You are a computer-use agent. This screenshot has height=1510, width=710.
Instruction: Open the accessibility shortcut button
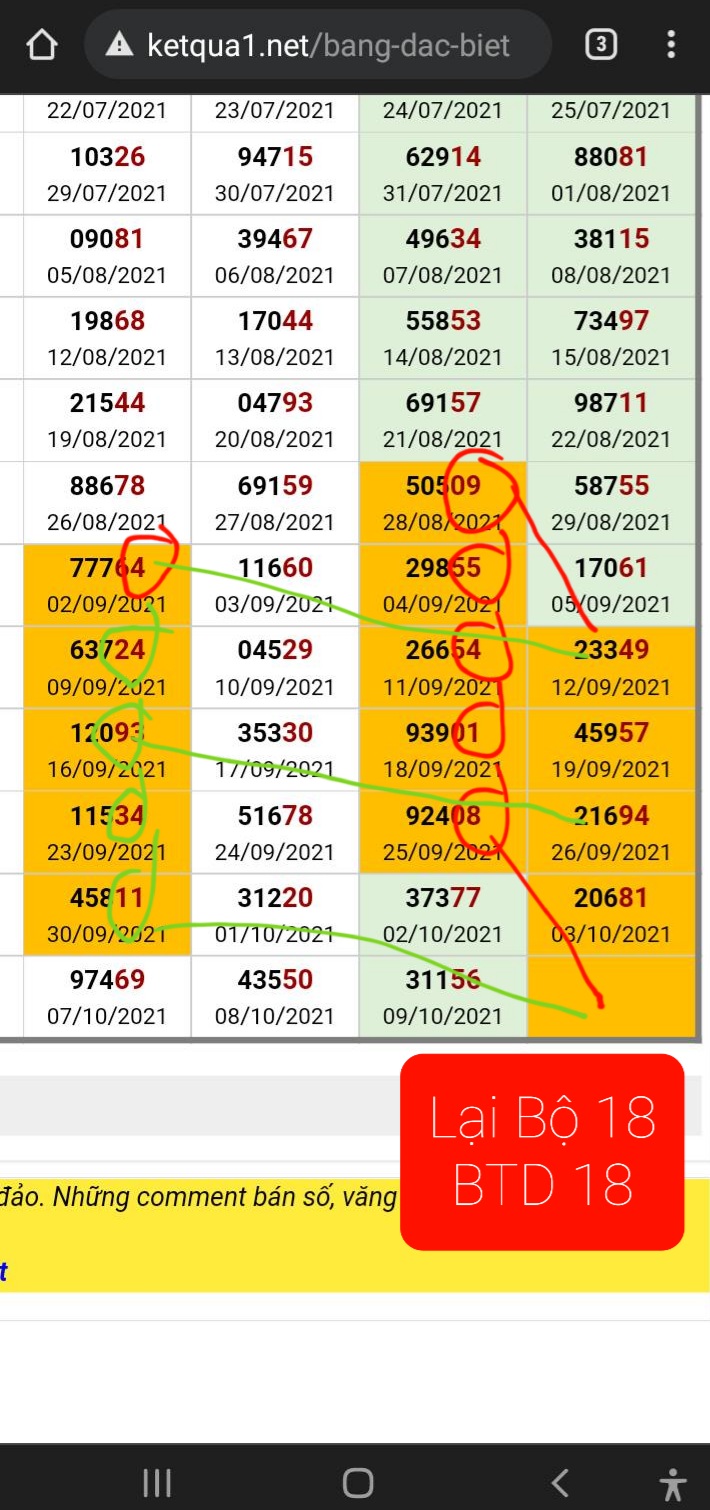click(x=674, y=1483)
